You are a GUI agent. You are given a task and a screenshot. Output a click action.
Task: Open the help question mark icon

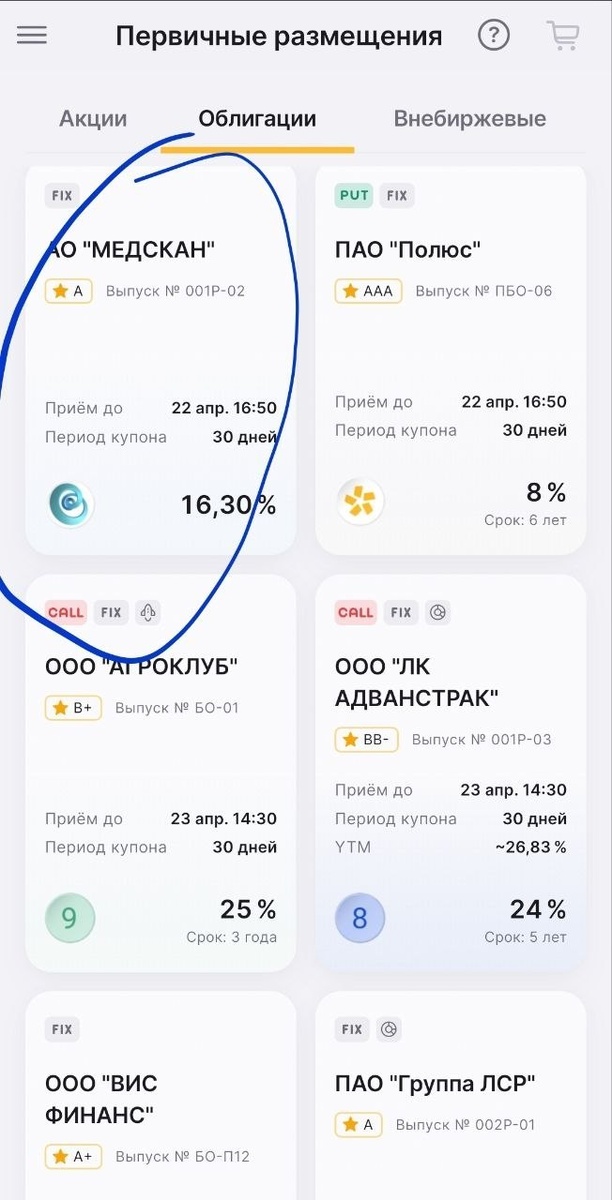pos(494,36)
